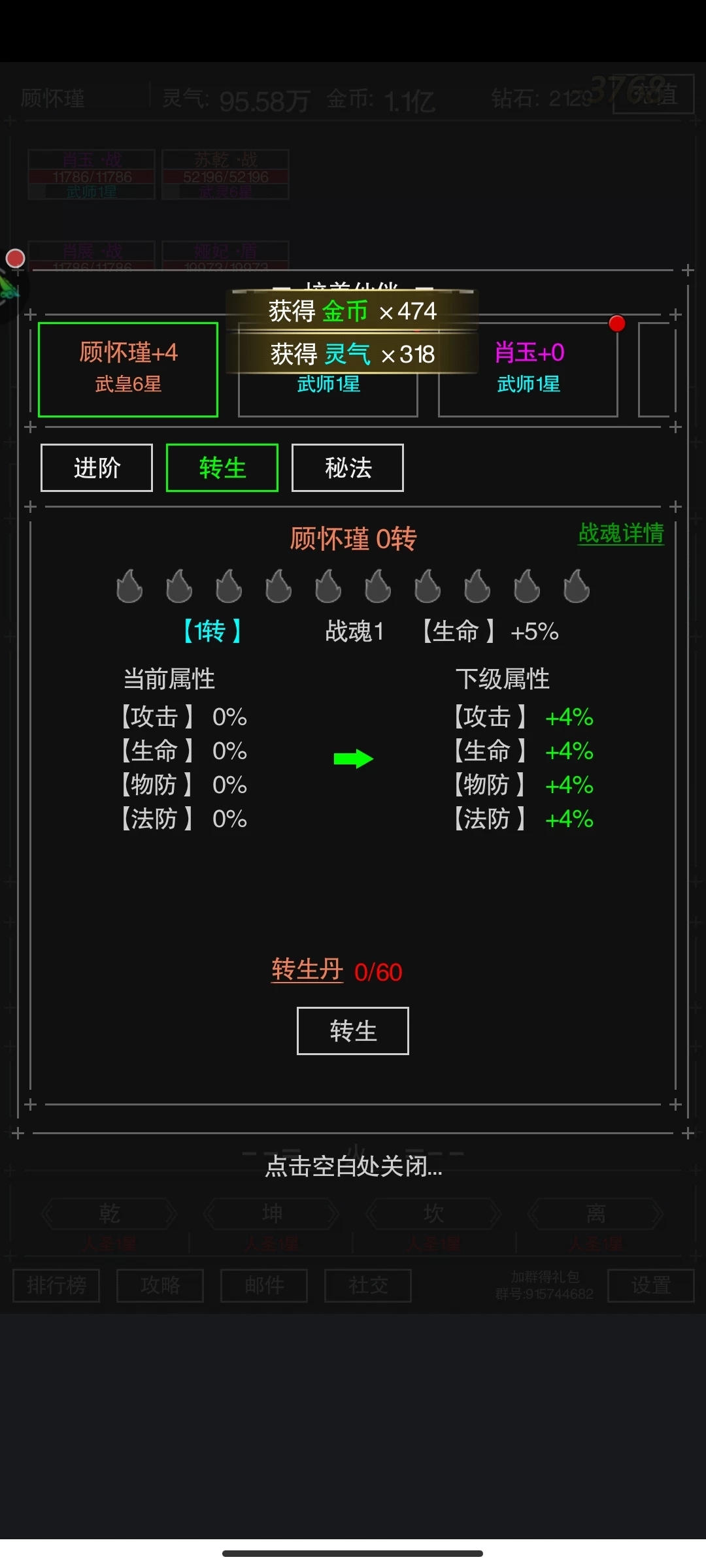Tap 点击空白处关闭 to close the panel
Viewport: 706px width, 1568px height.
pos(353,1166)
